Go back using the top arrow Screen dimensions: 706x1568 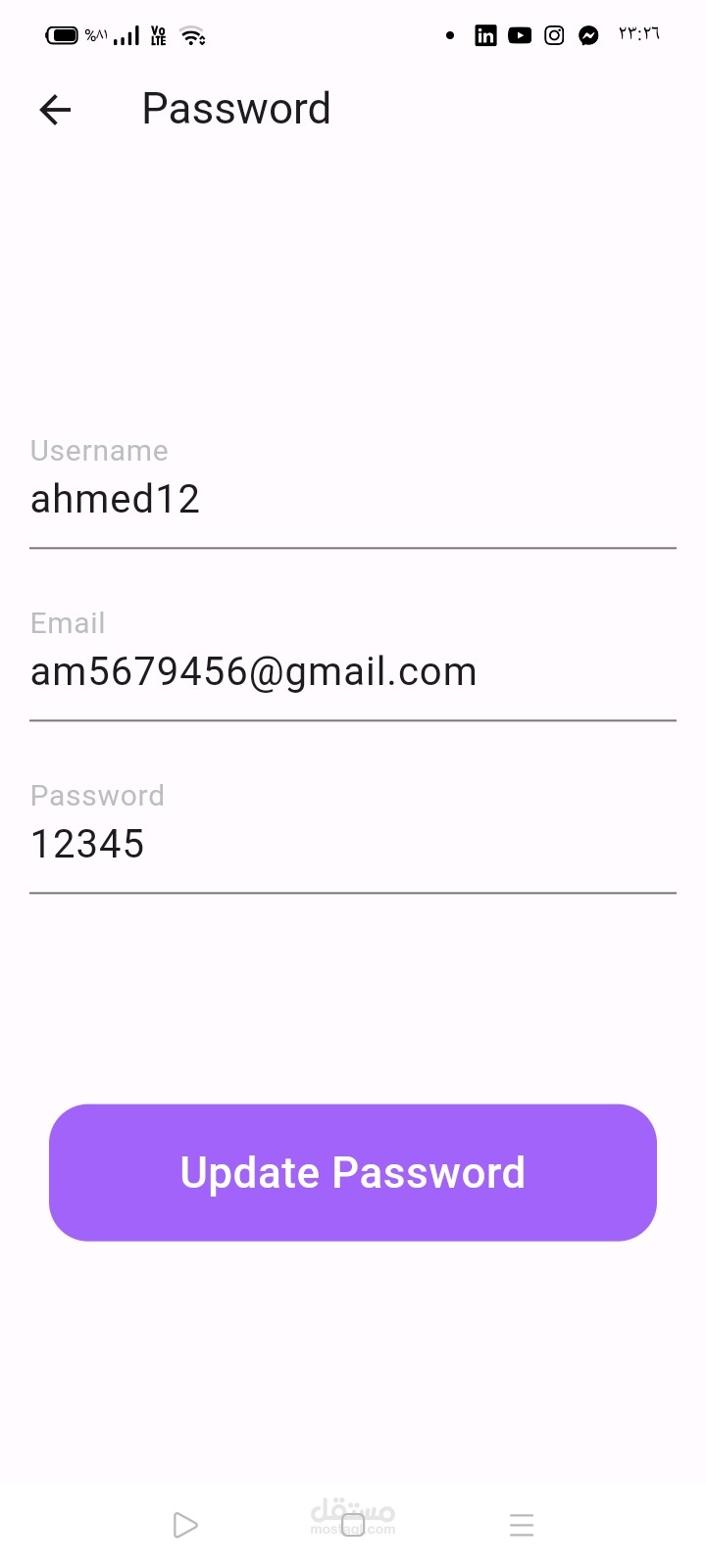(x=55, y=110)
